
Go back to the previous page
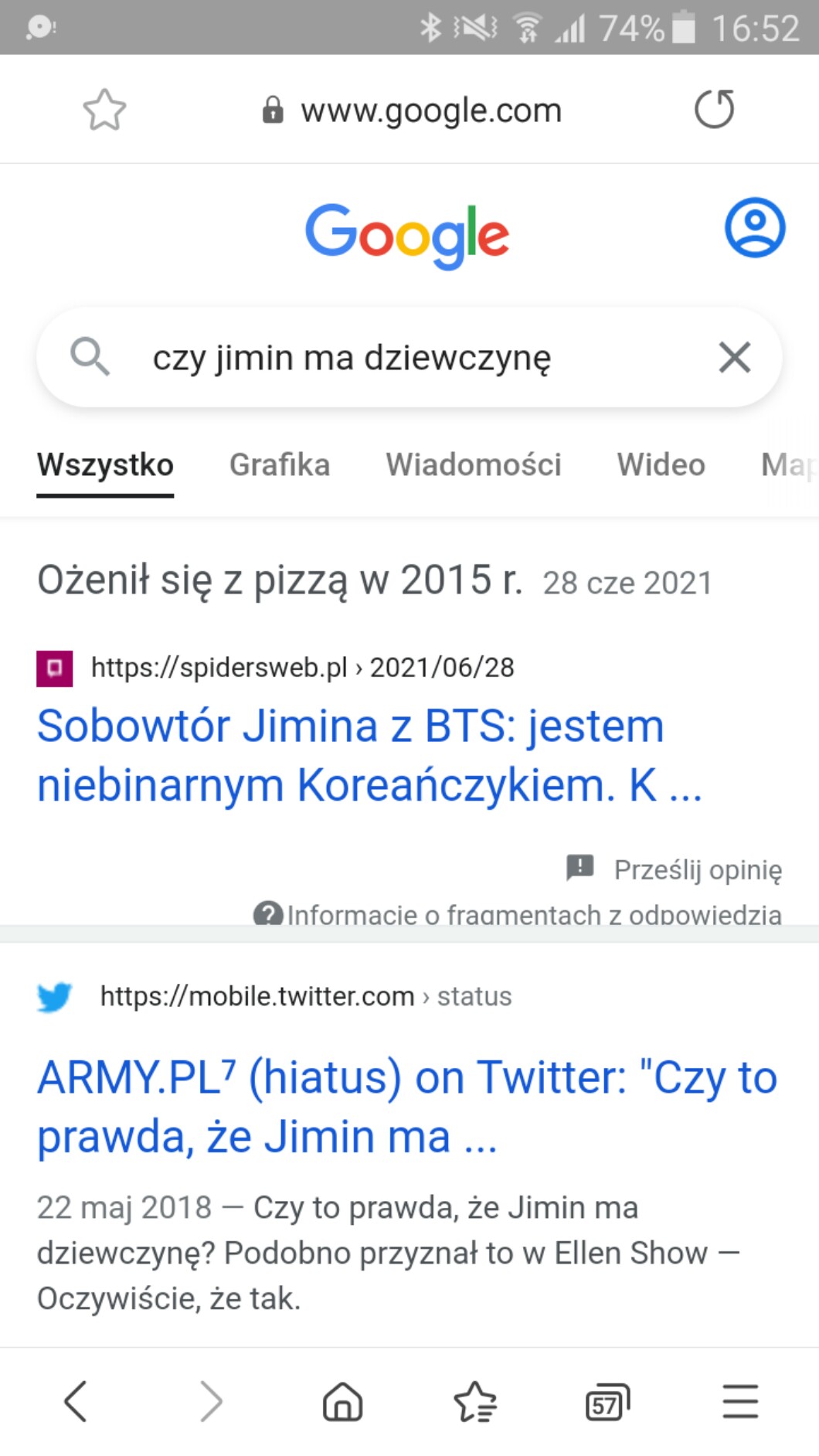pyautogui.click(x=76, y=1401)
